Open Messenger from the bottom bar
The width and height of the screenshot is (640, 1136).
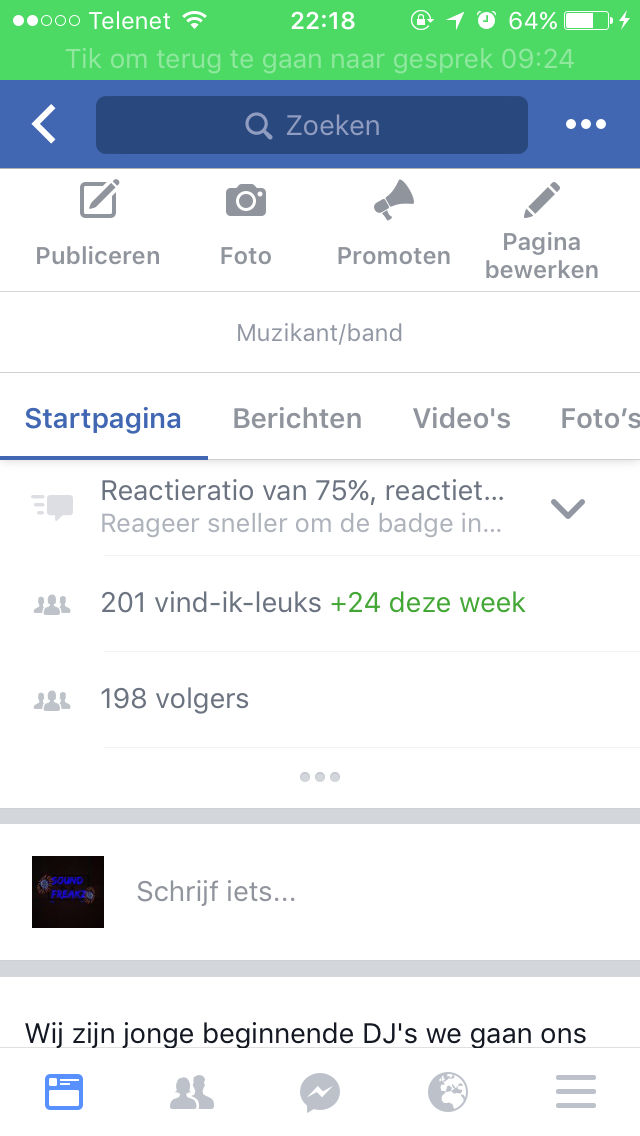point(320,1092)
